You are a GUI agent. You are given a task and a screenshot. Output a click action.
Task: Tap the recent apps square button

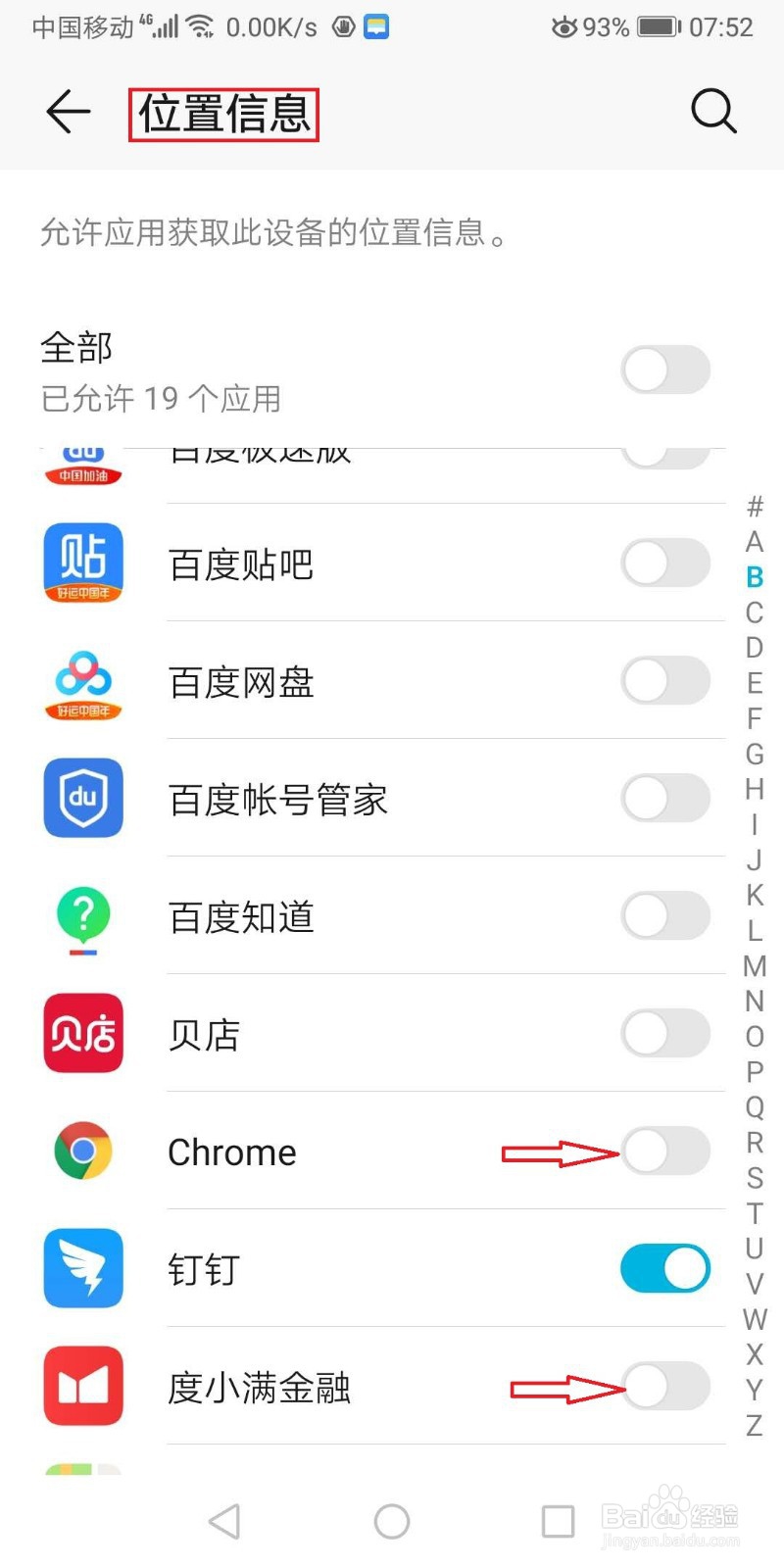557,1521
